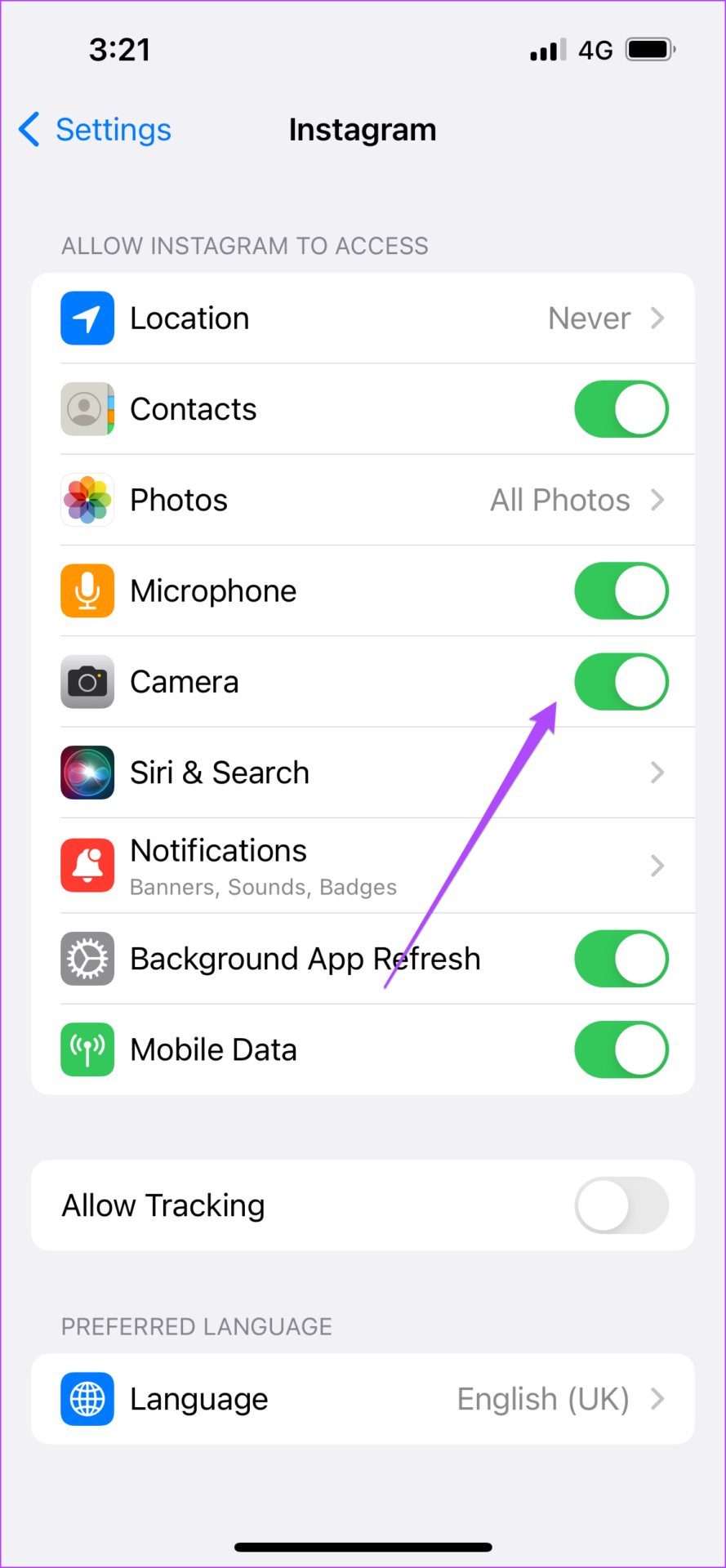
Task: Open Photos access options
Action: (363, 500)
